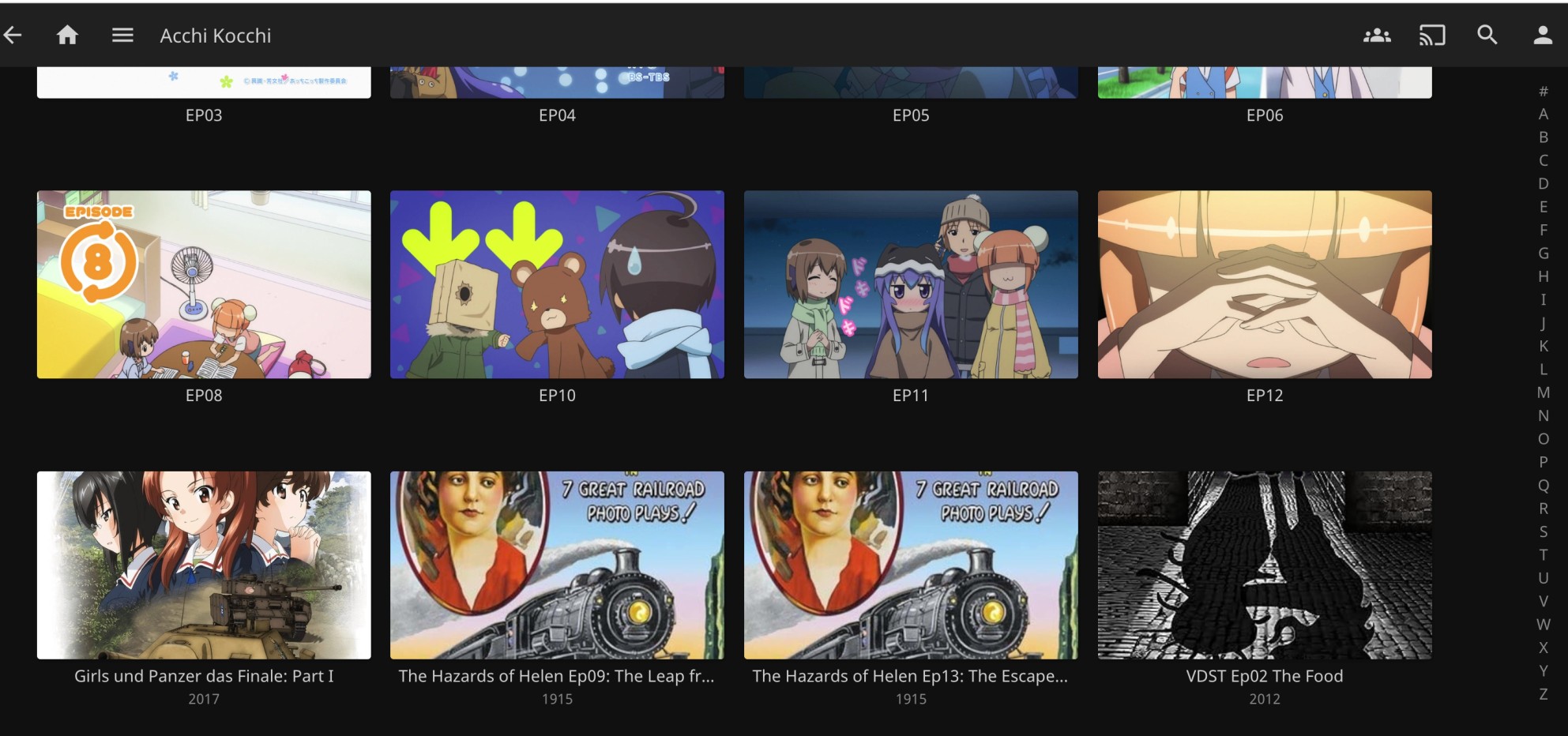Image resolution: width=1568 pixels, height=736 pixels.
Task: Open the home screen icon
Action: pyautogui.click(x=67, y=35)
